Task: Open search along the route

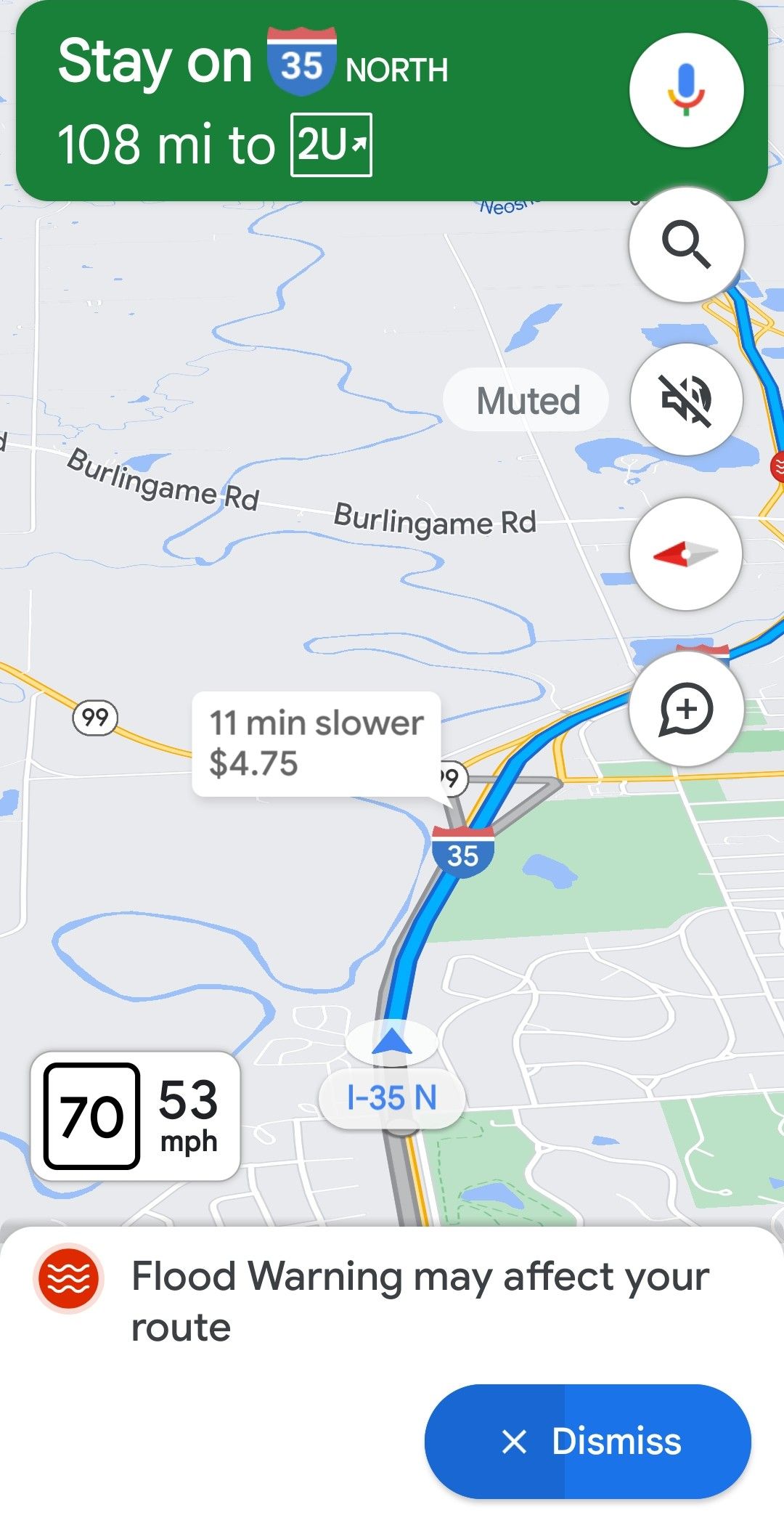Action: 686,245
